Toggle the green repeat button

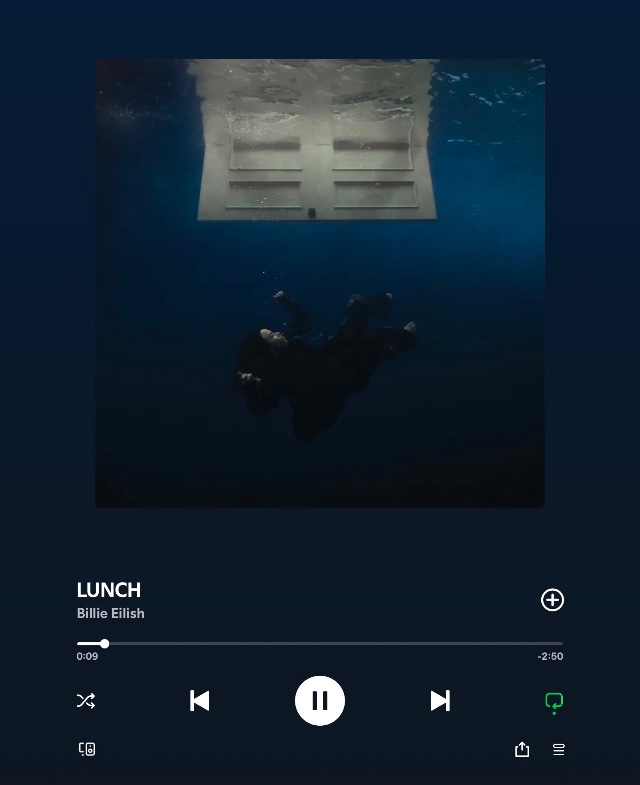[554, 702]
